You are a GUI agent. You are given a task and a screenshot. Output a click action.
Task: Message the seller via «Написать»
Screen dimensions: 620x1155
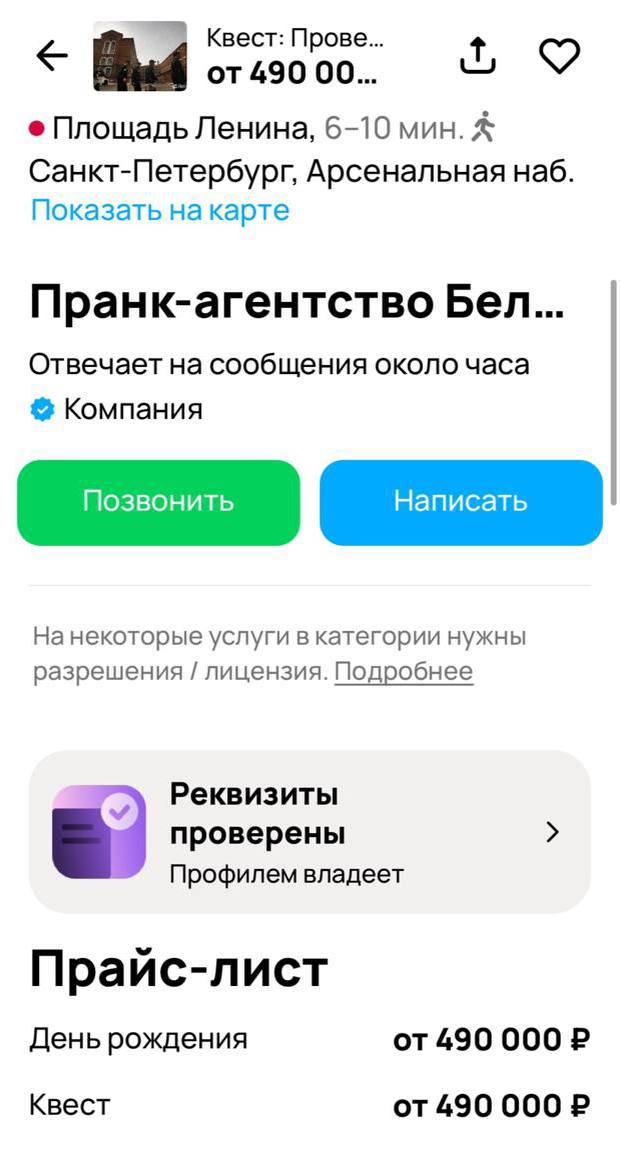(x=461, y=502)
